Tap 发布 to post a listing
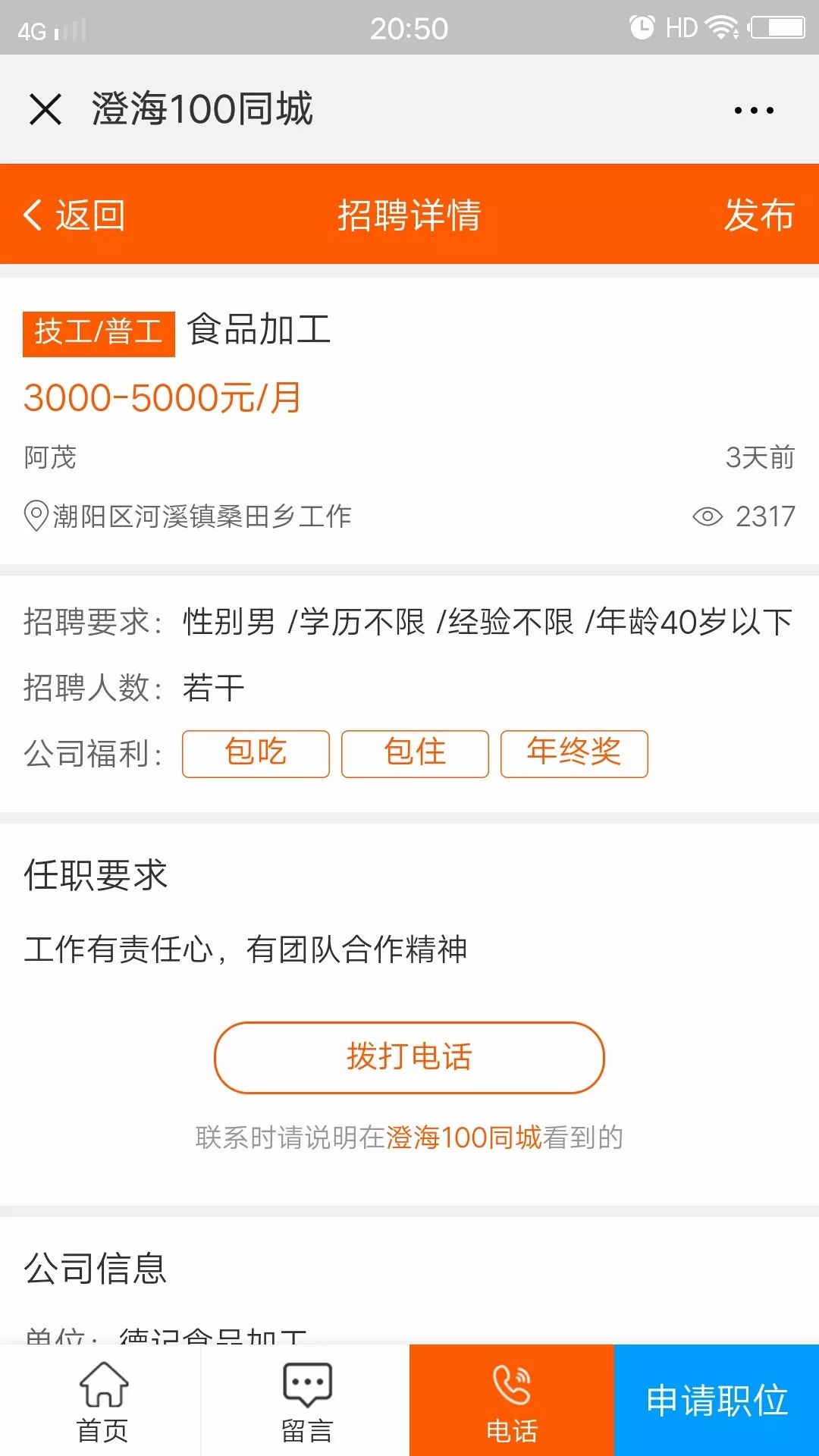Screen dimensions: 819x1456 (x=758, y=215)
